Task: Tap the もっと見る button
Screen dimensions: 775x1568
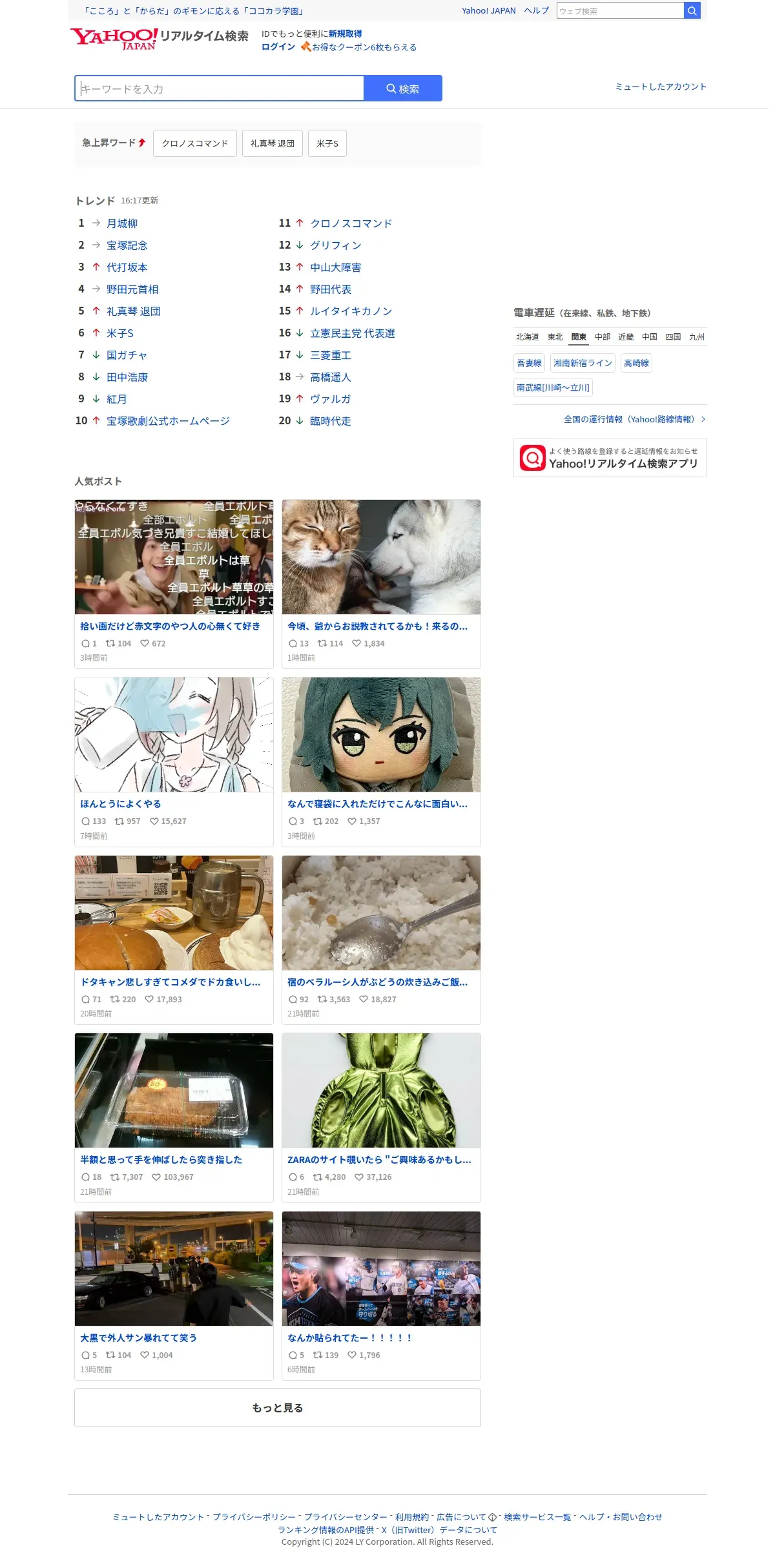Action: tap(278, 1408)
